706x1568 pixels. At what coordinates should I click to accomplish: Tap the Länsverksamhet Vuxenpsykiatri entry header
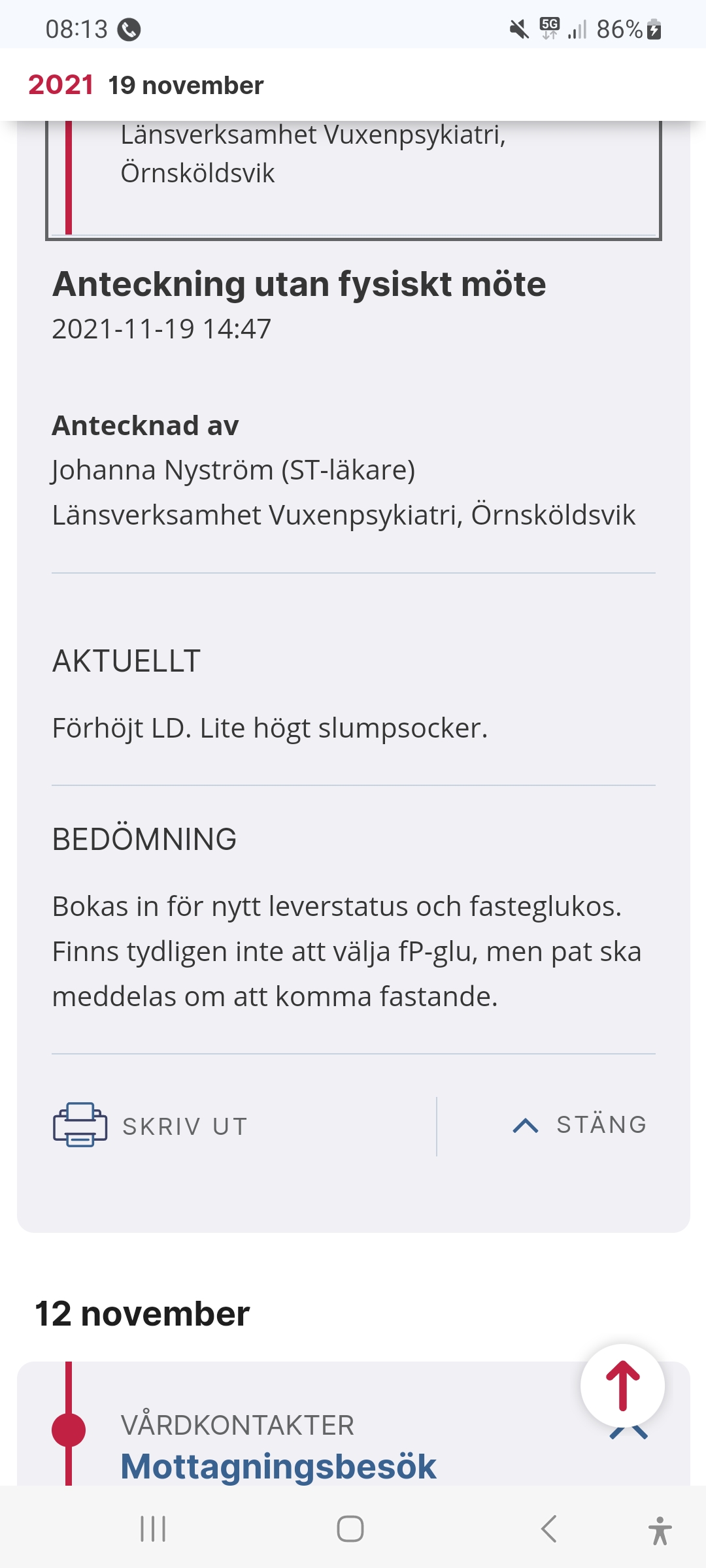click(312, 154)
